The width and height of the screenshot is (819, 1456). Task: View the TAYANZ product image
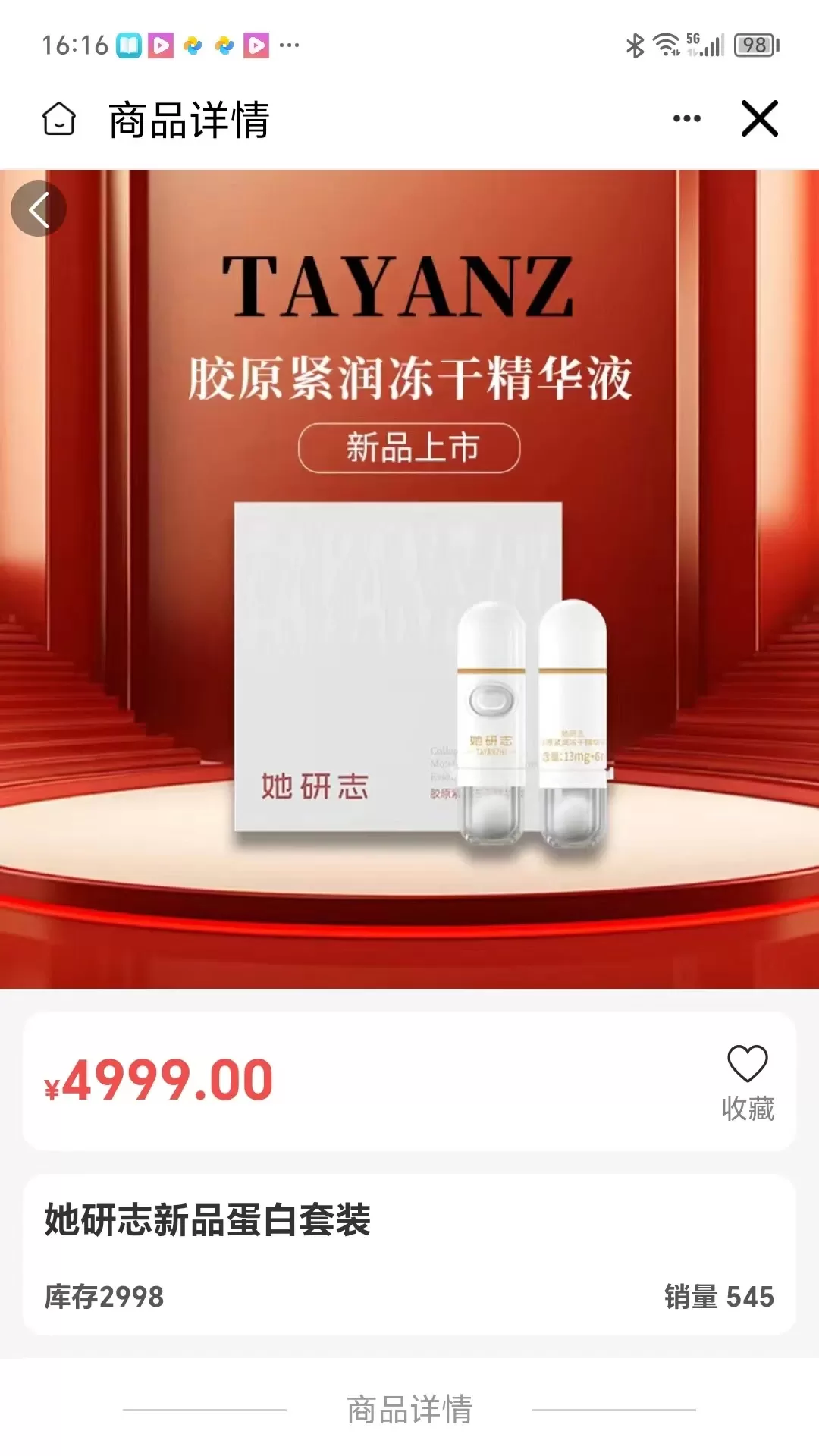click(x=409, y=607)
